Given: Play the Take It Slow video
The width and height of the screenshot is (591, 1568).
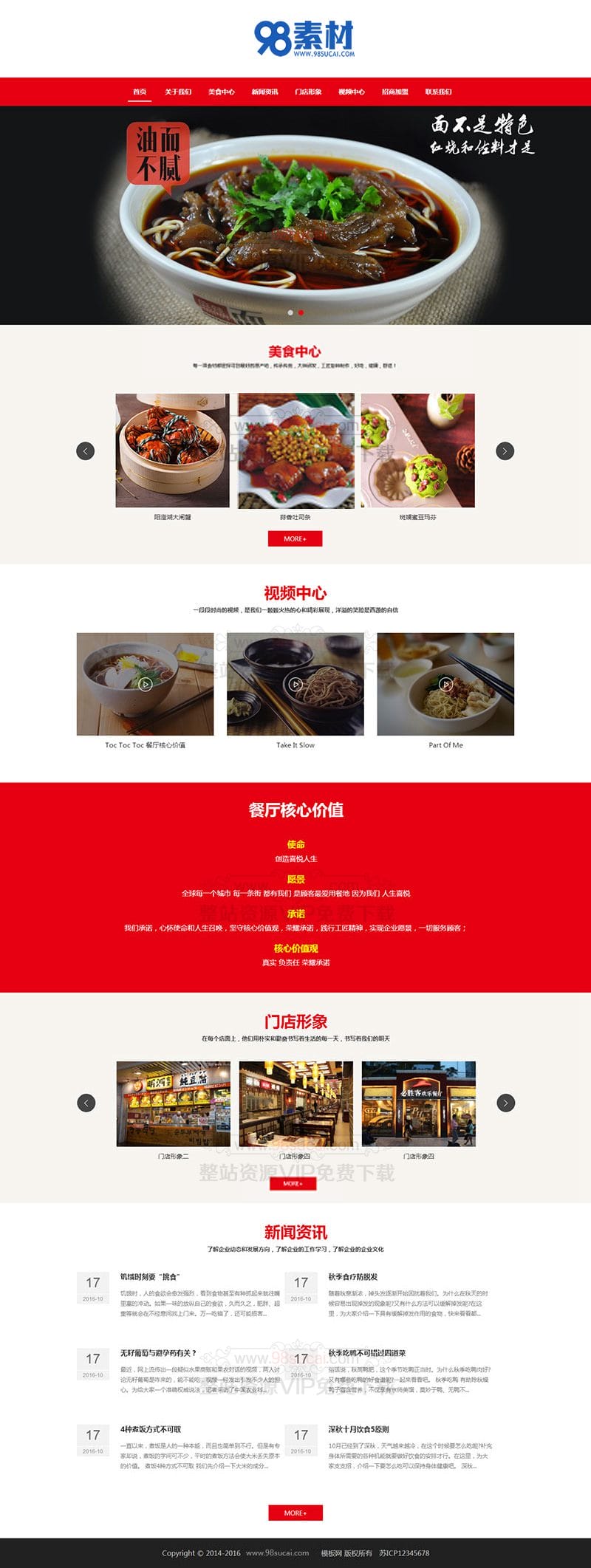Looking at the screenshot, I should point(295,683).
